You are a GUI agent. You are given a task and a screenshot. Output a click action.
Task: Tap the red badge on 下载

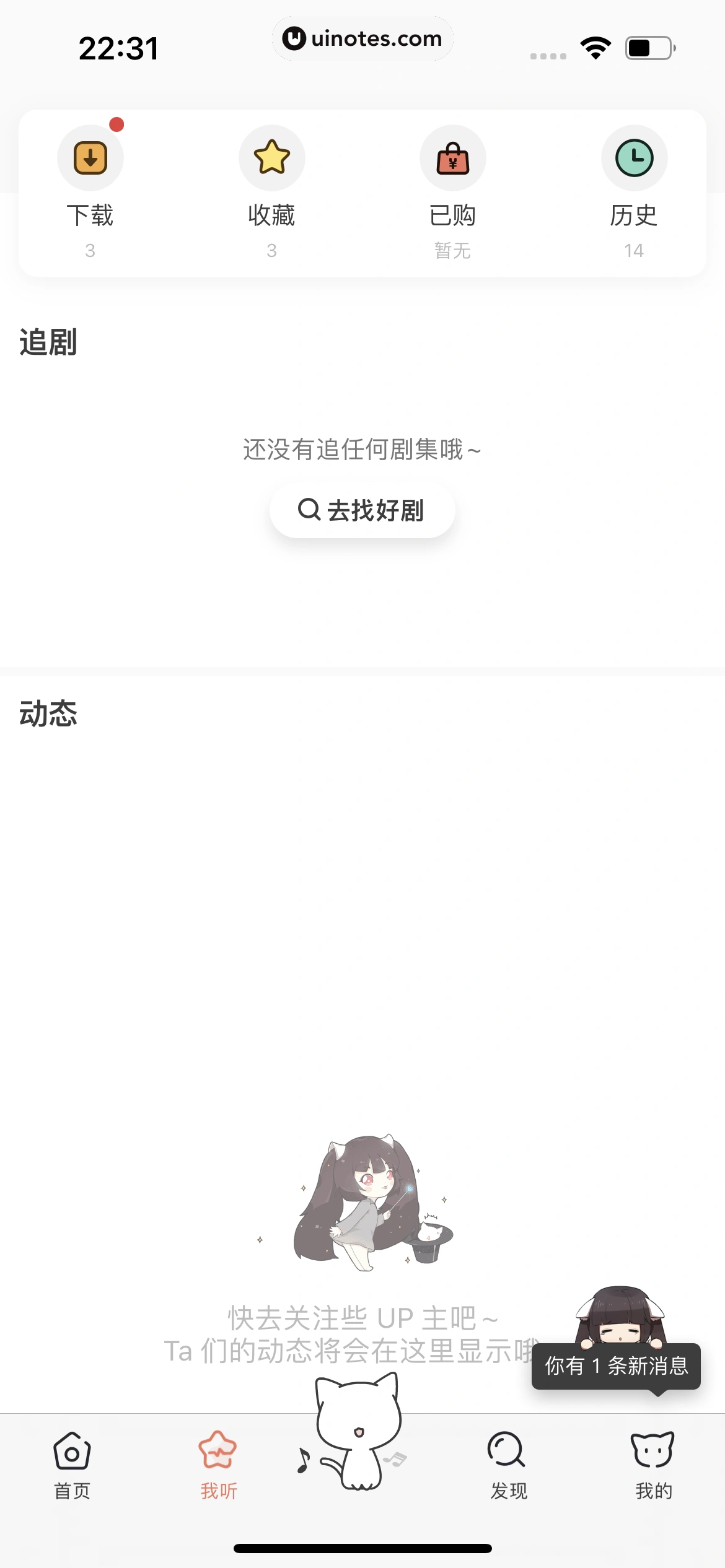click(x=118, y=124)
